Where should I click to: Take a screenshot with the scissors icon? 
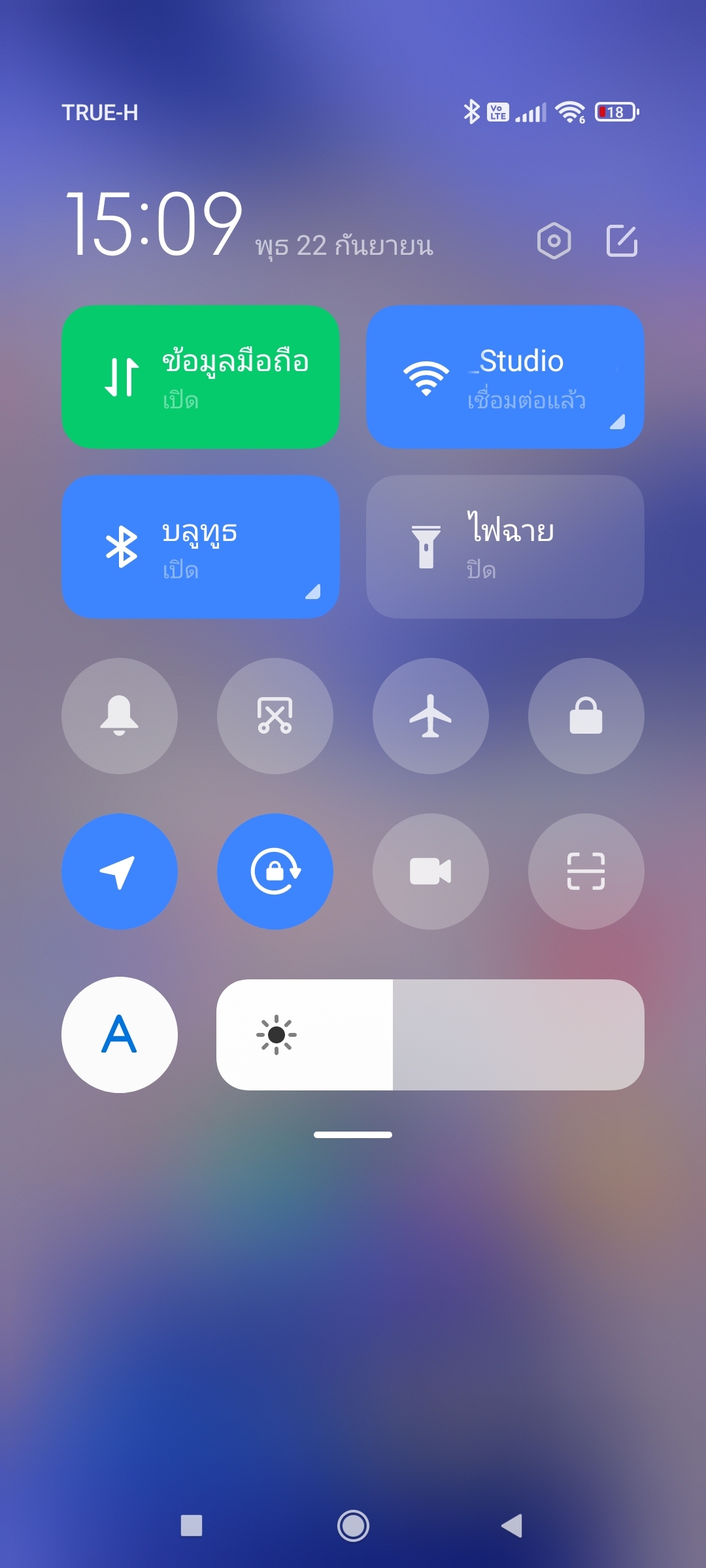pyautogui.click(x=275, y=716)
